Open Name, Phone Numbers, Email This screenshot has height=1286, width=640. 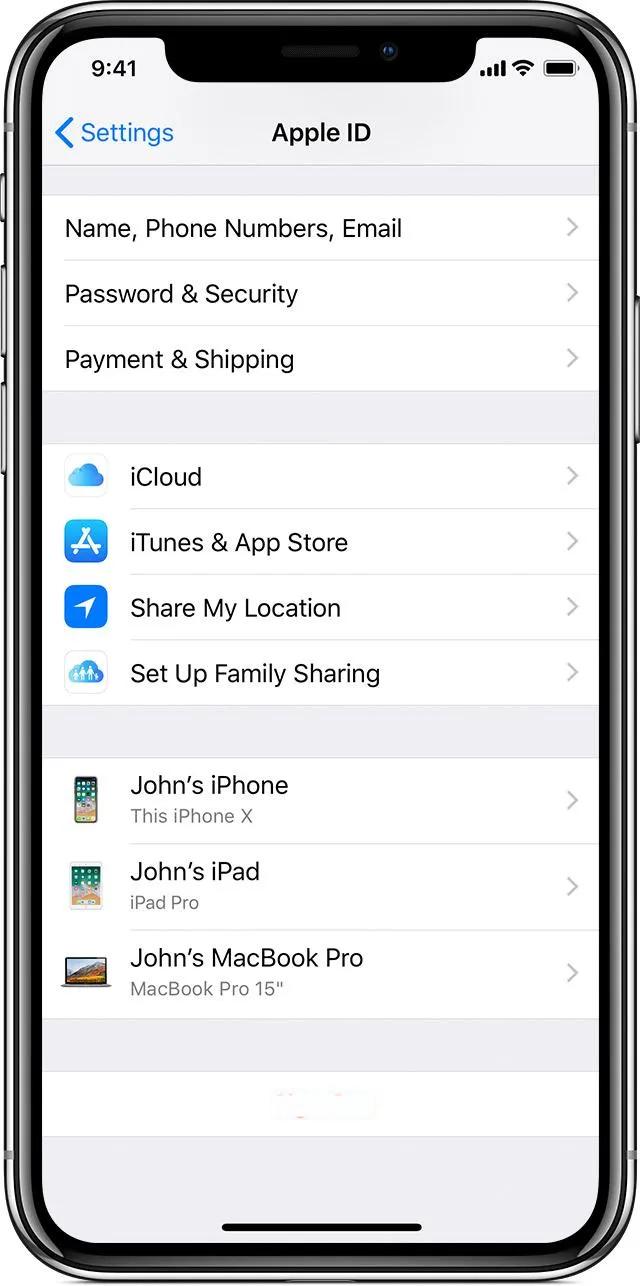click(320, 228)
